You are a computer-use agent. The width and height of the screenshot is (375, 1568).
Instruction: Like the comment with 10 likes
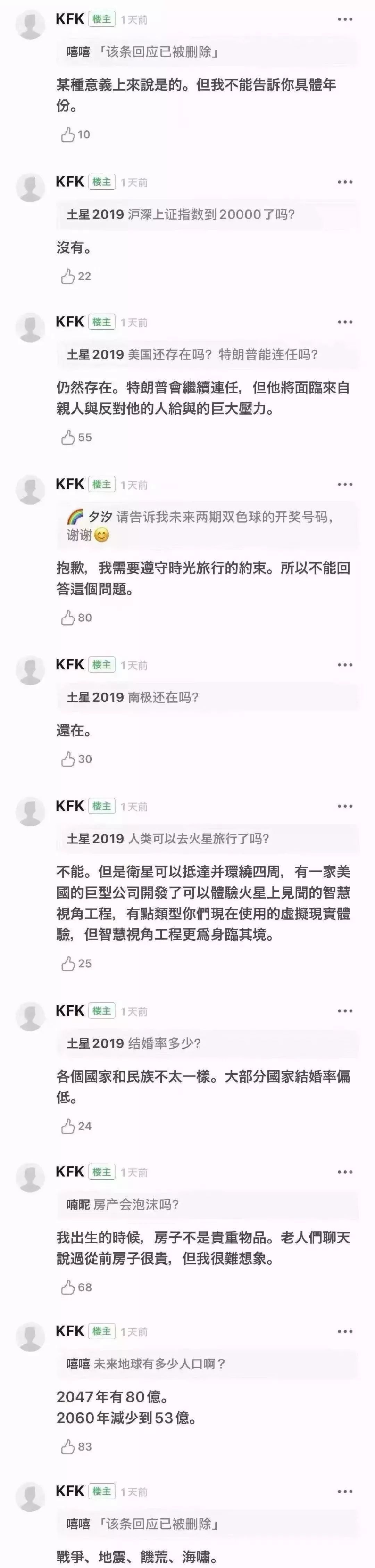[x=68, y=134]
